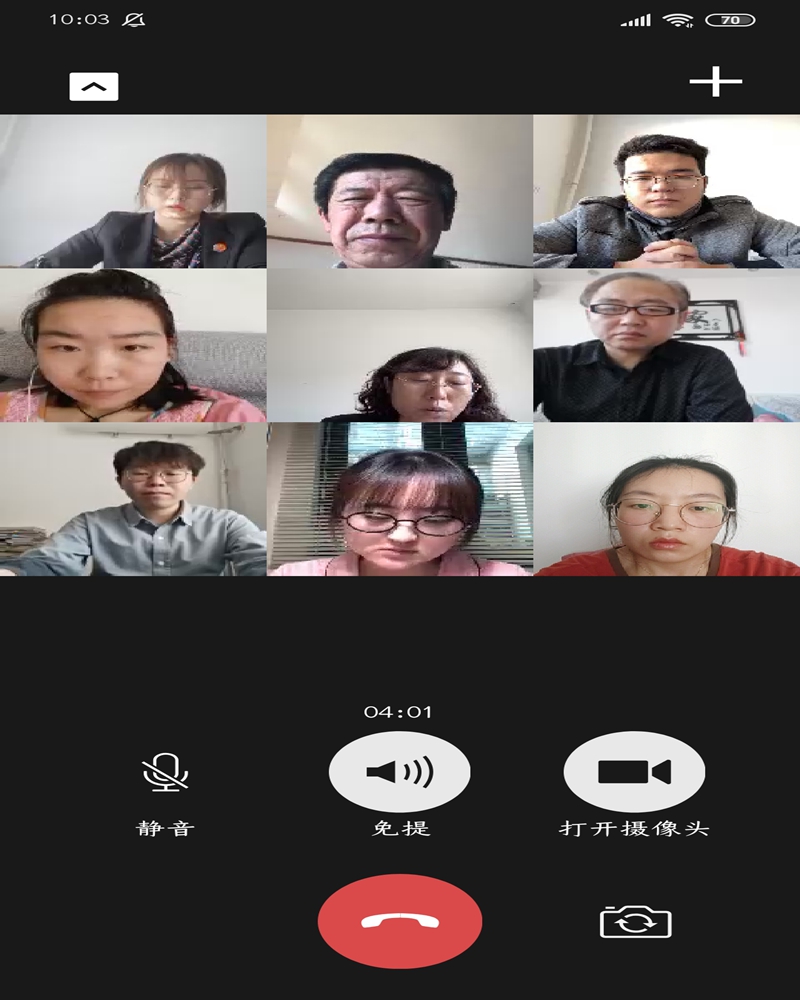This screenshot has height=1000, width=800.
Task: Toggle speakerphone (免提)
Action: 400,772
